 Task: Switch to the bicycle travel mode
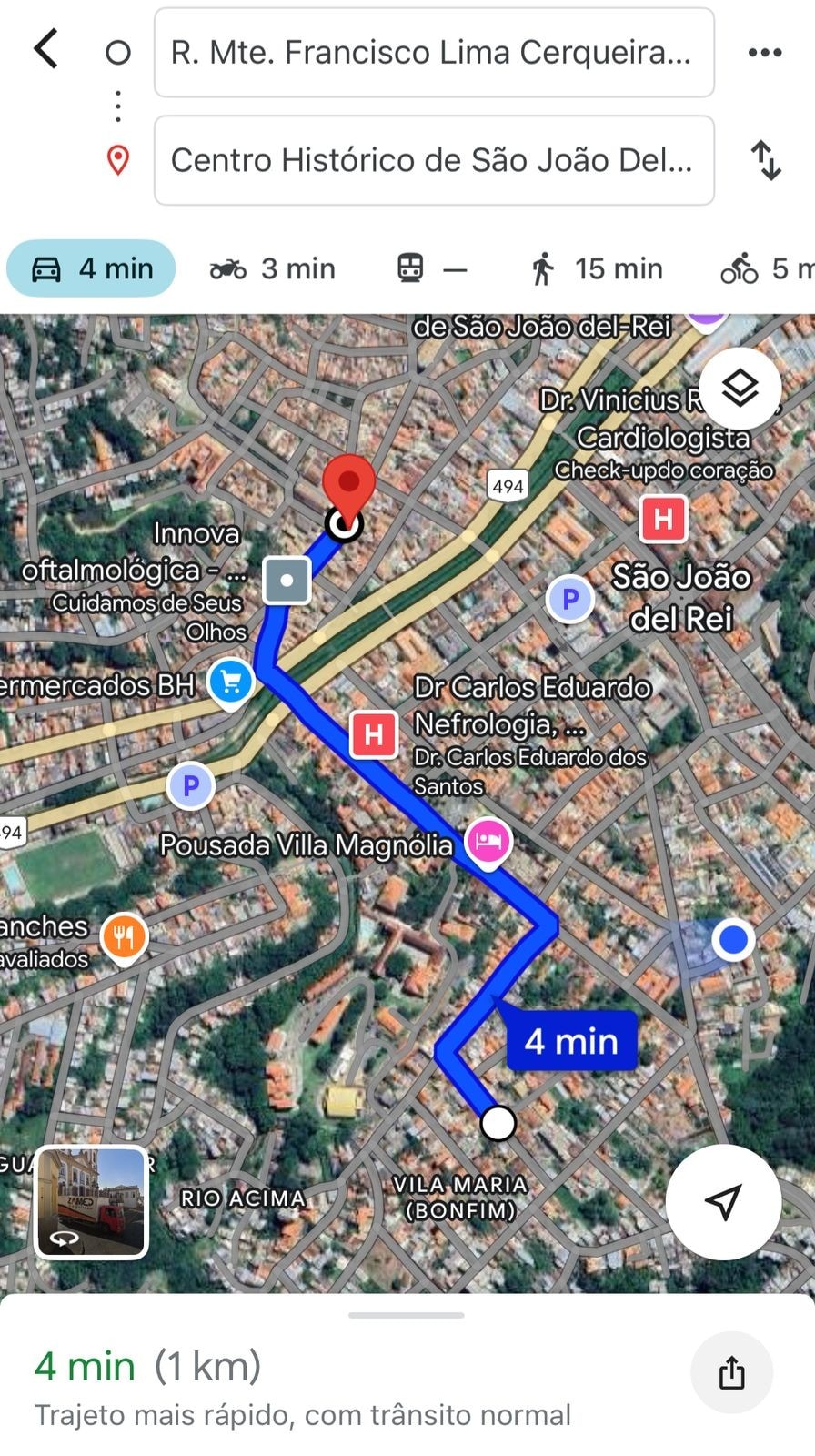click(x=762, y=268)
